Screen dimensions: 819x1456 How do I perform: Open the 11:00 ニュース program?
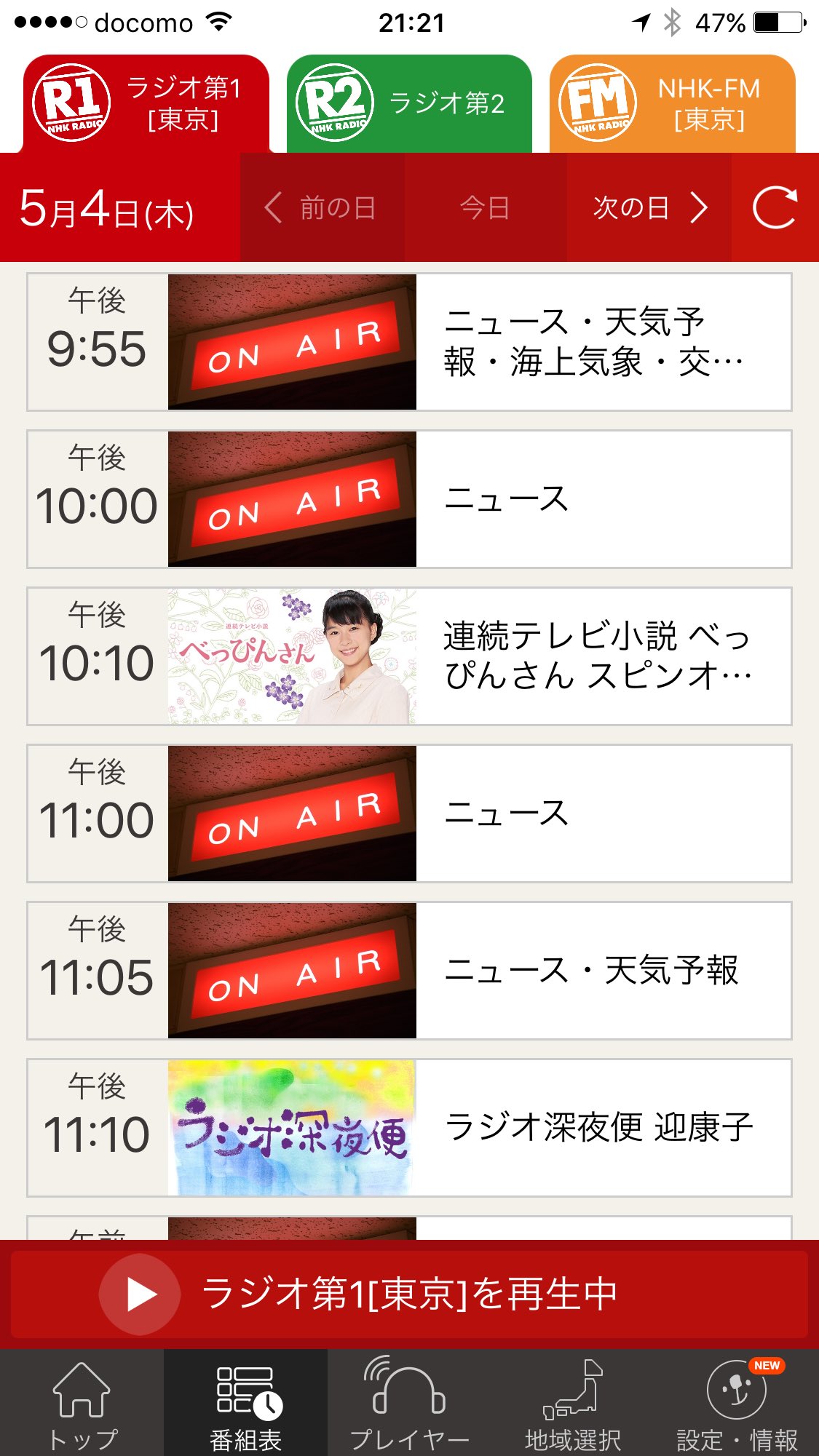coord(409,813)
